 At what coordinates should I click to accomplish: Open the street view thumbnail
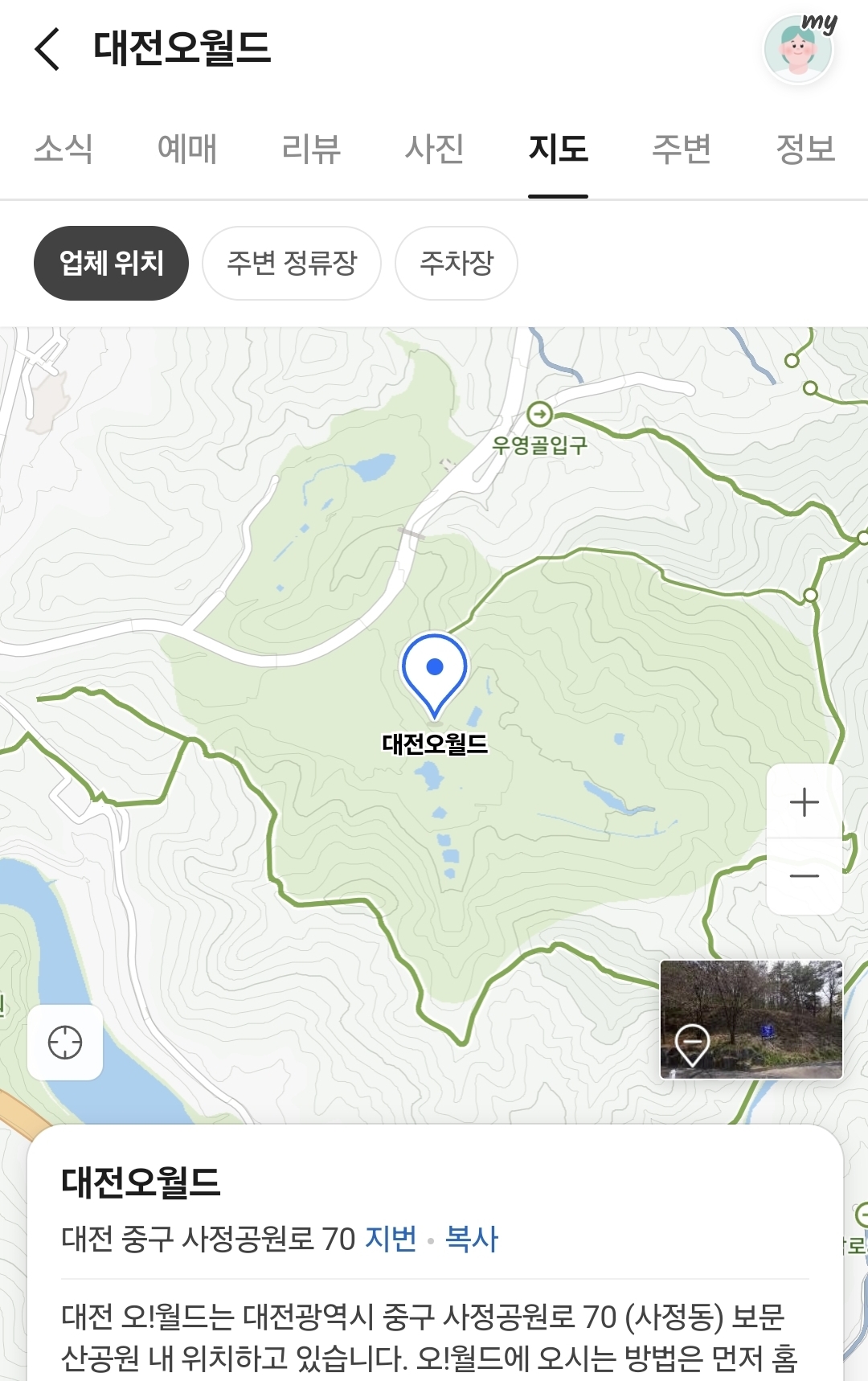click(751, 1018)
